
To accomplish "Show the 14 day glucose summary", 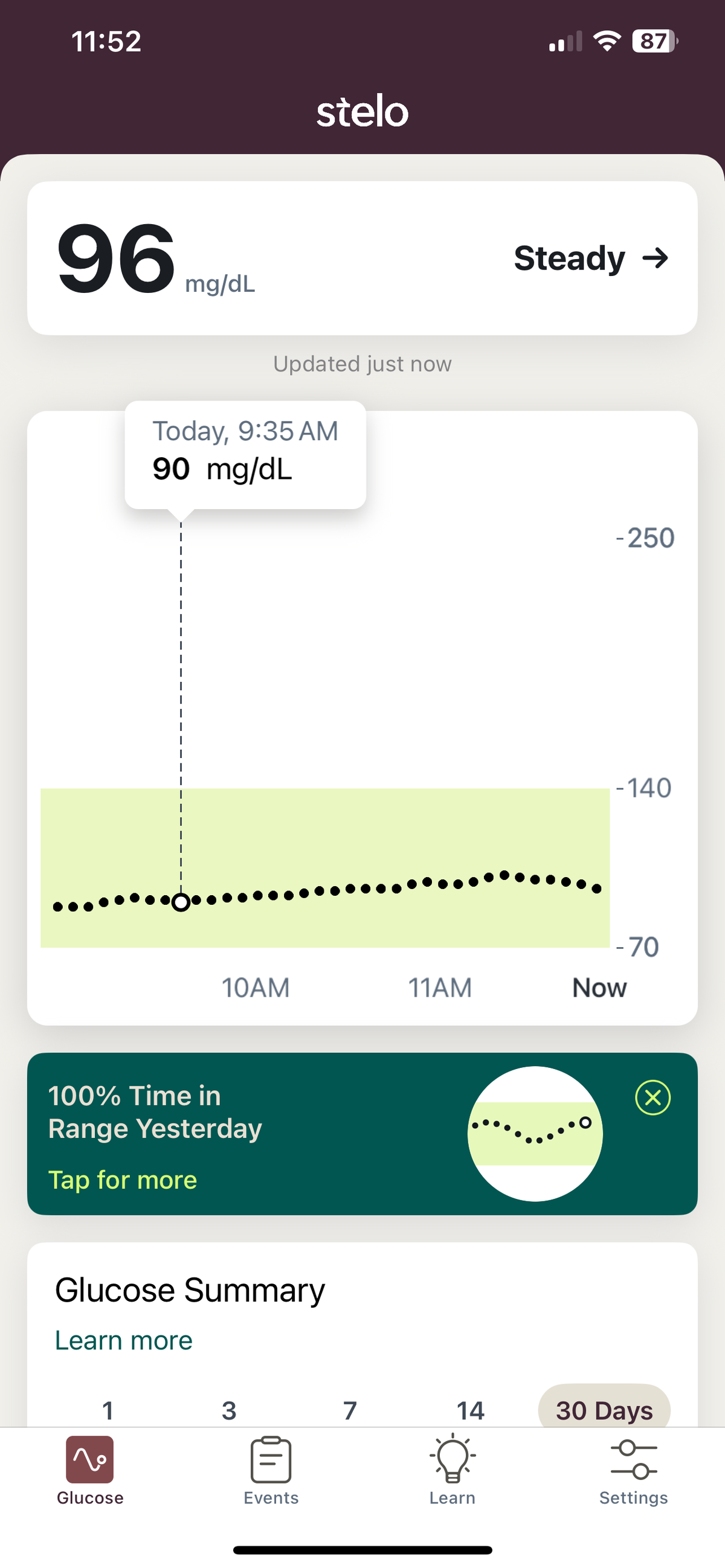I will tap(471, 1410).
